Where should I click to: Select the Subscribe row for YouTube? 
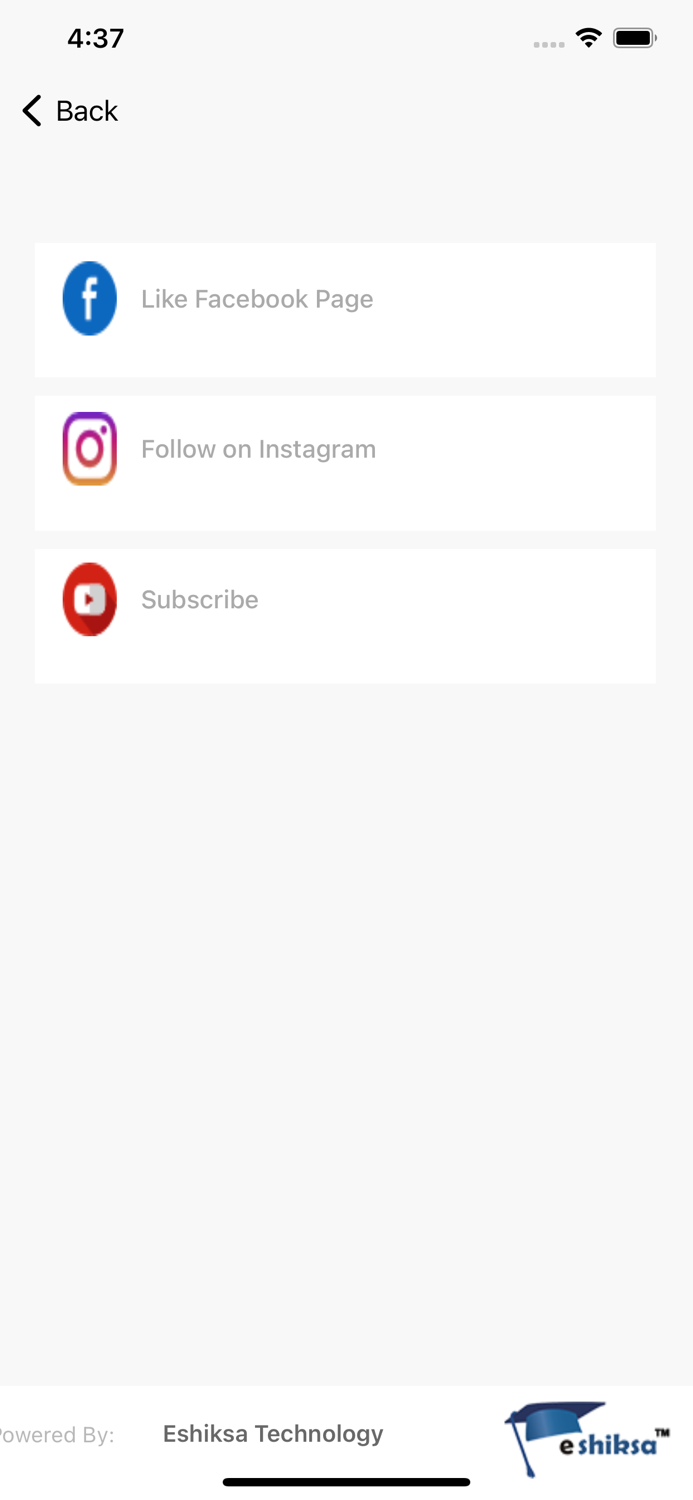345,616
